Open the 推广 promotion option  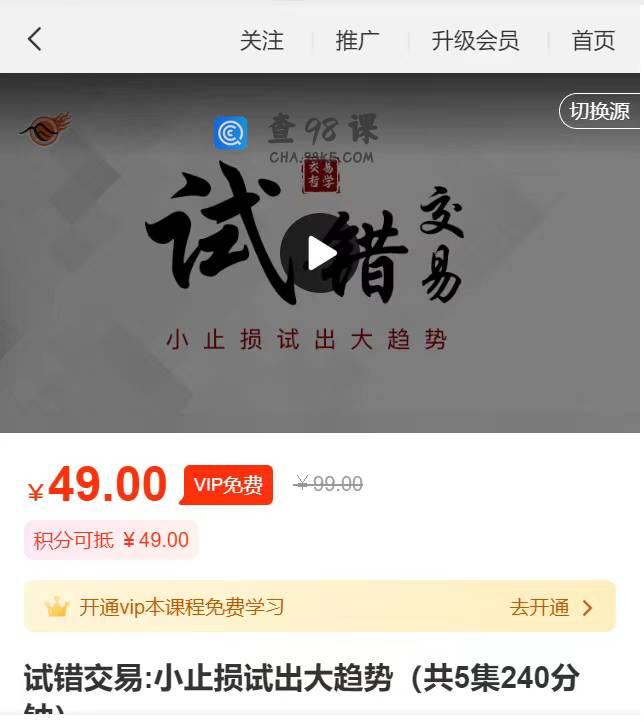(357, 41)
